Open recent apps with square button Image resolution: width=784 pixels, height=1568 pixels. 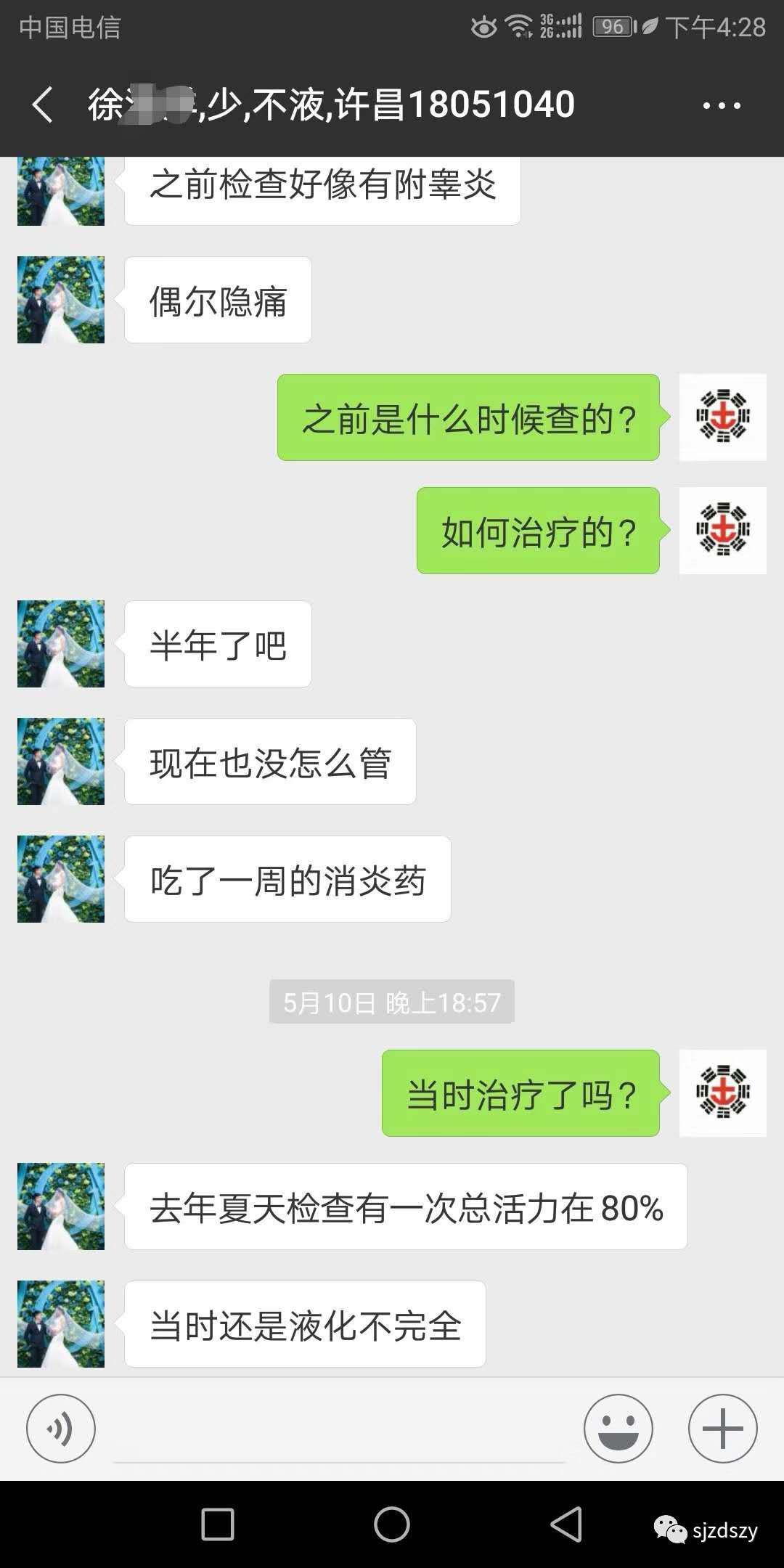[x=218, y=1524]
